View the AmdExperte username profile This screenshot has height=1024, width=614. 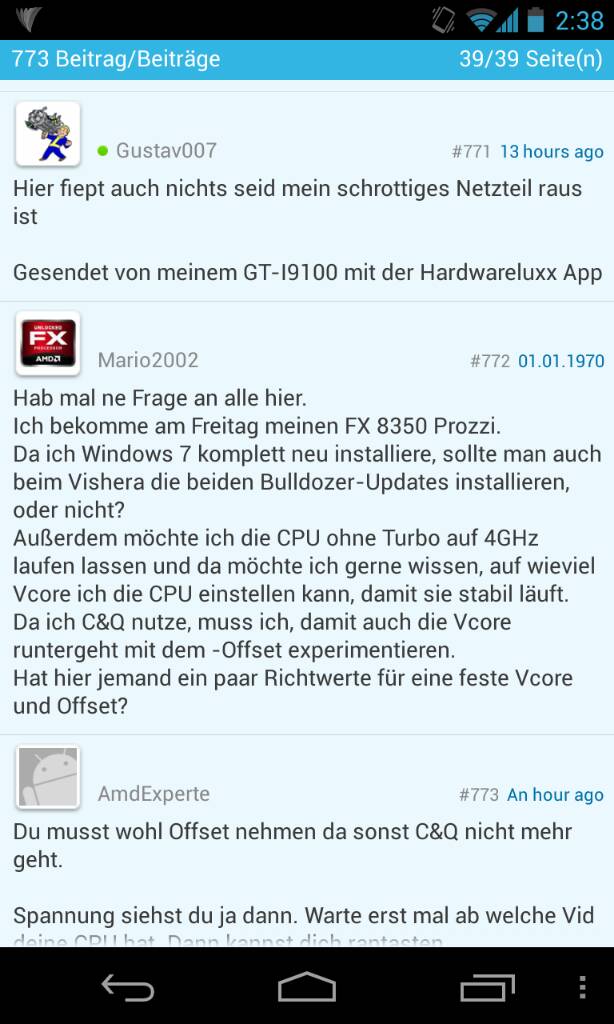[x=154, y=794]
